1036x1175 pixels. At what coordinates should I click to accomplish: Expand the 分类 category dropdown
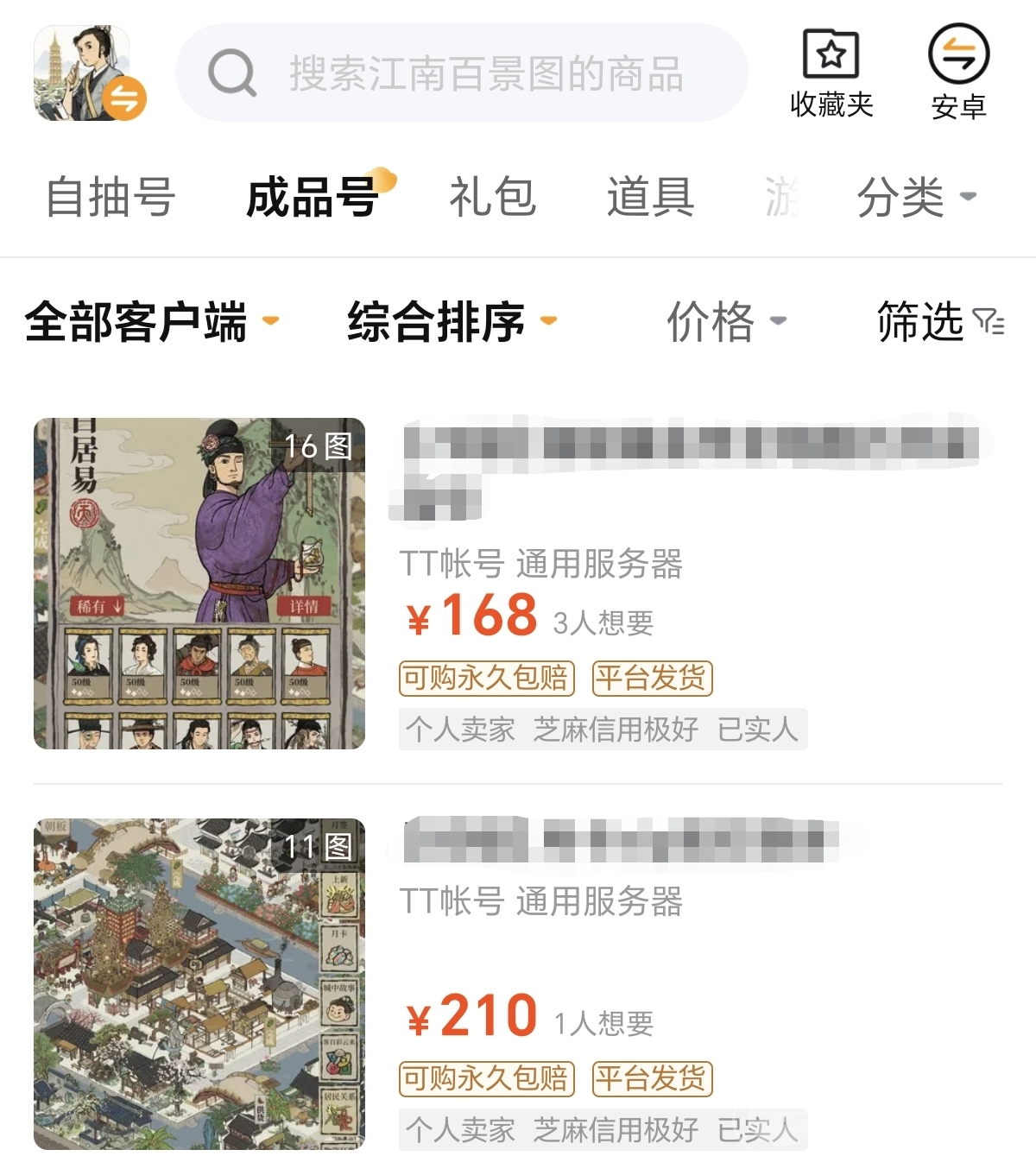tap(915, 197)
